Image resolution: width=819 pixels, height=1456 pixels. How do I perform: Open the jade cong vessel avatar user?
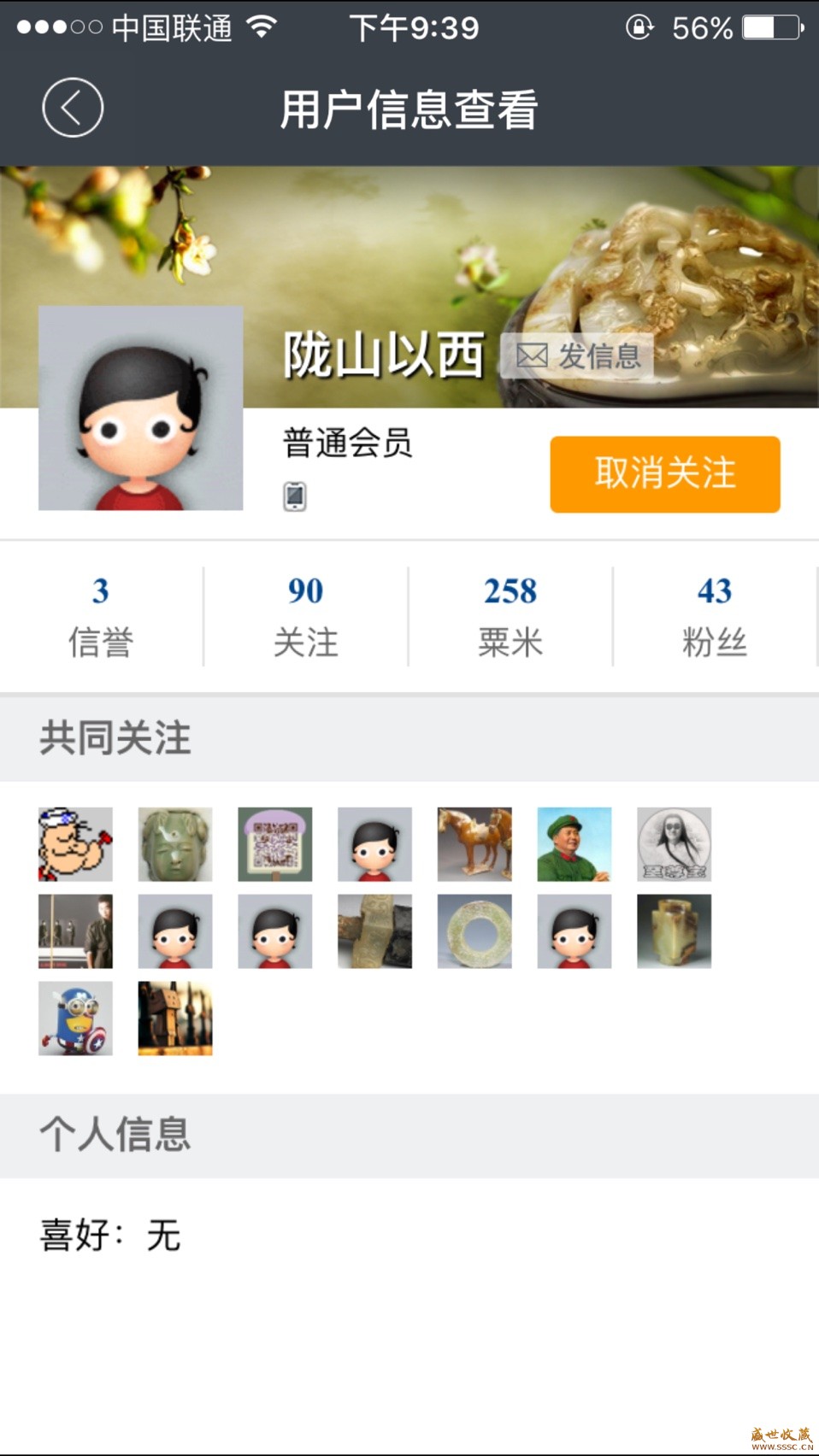(675, 931)
